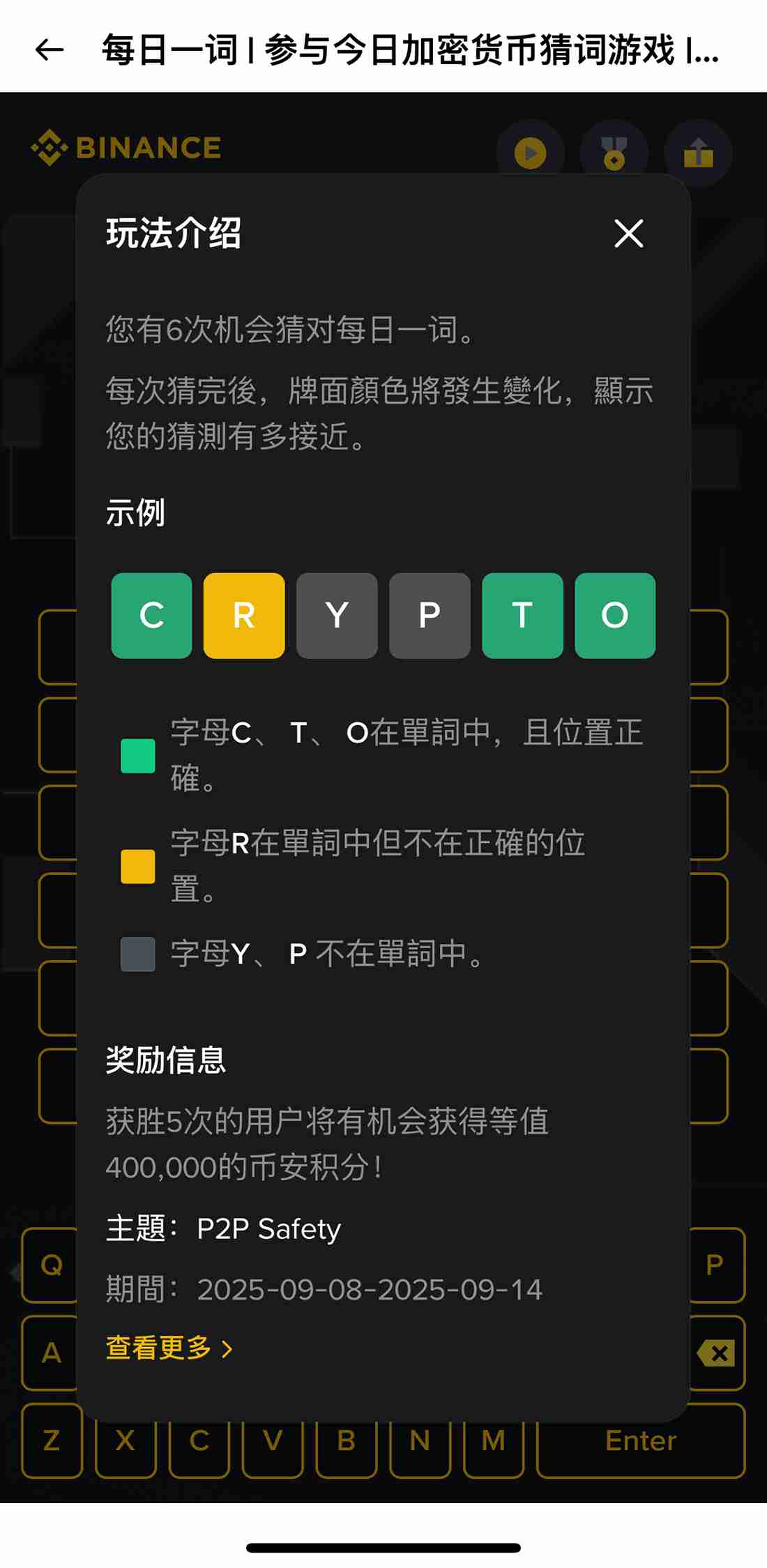
Task: Close the 玩法介绍 dialog
Action: pos(630,236)
